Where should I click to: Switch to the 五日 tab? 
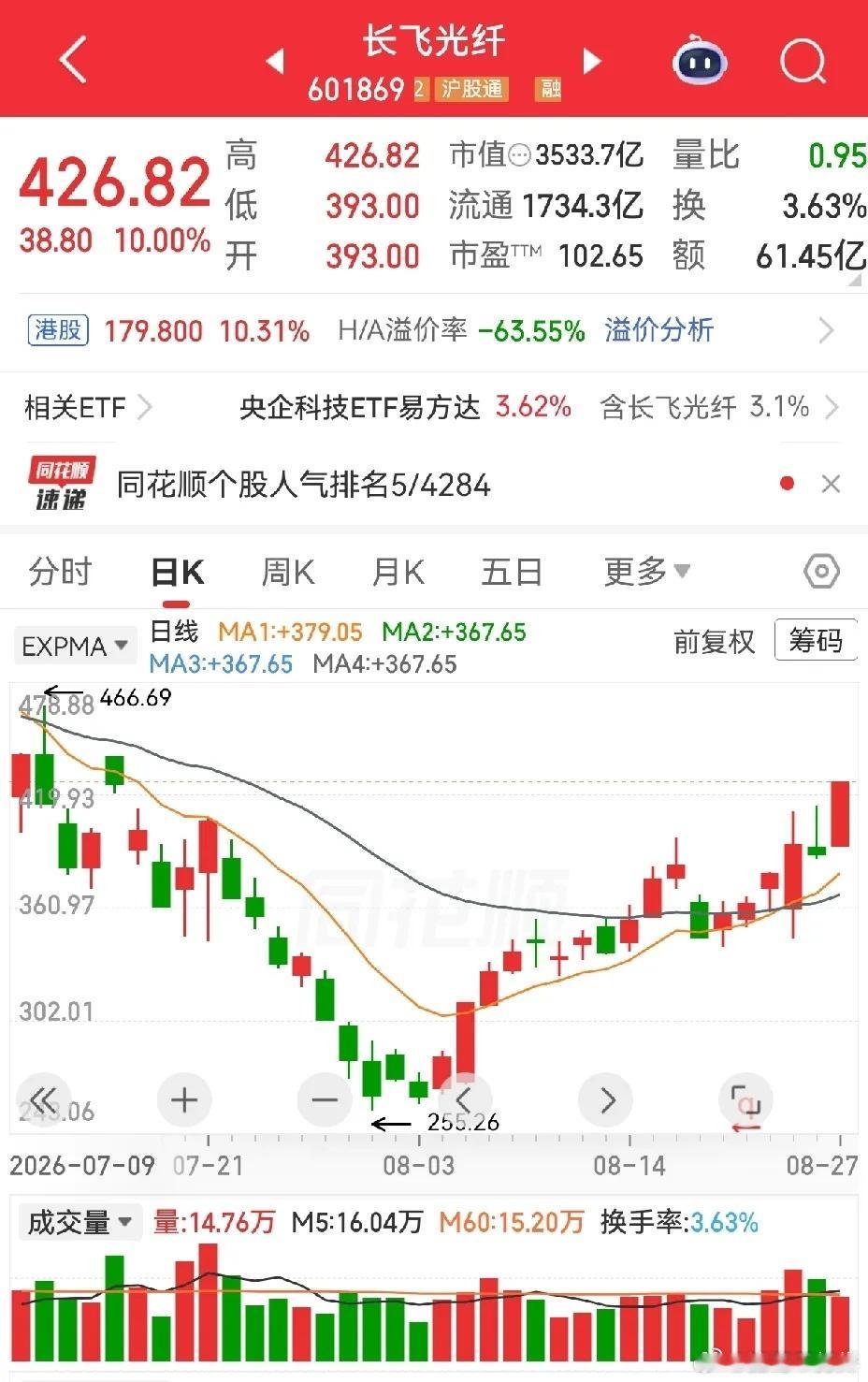point(512,571)
